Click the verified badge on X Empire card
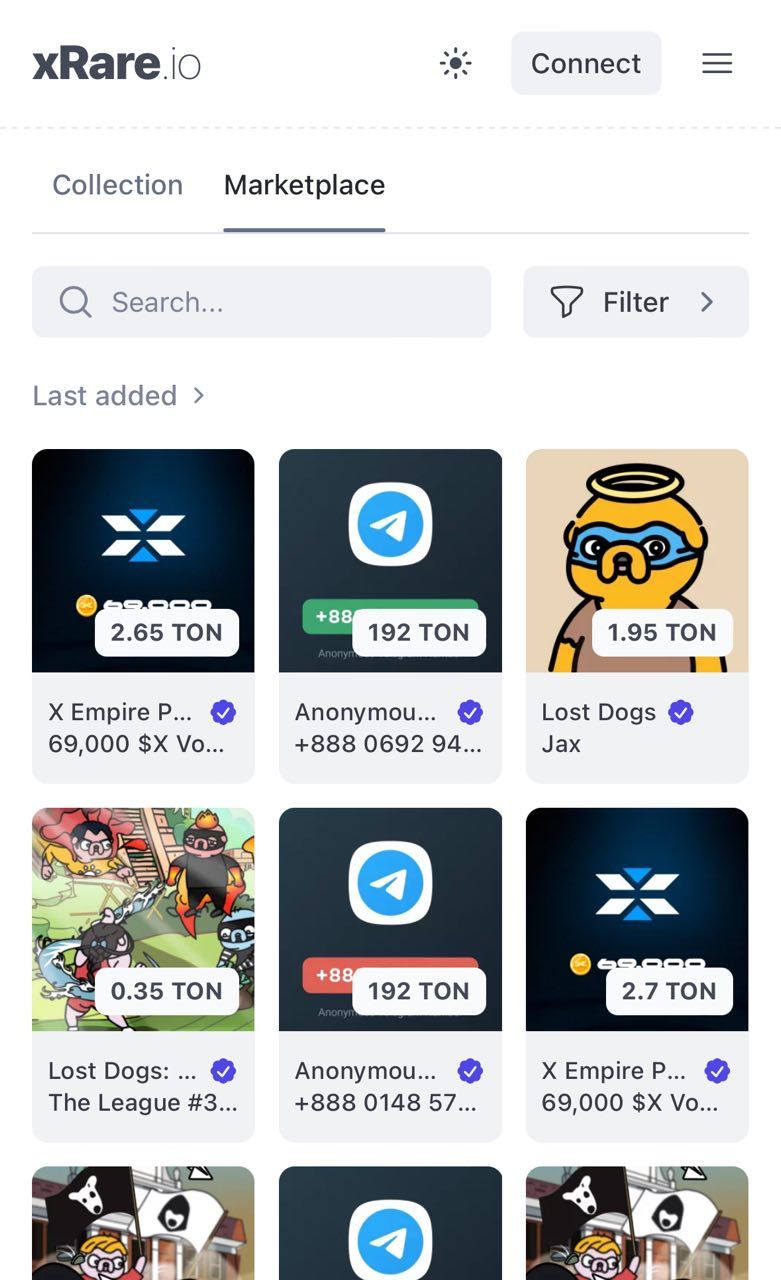Viewport: 781px width, 1280px height. [x=222, y=712]
